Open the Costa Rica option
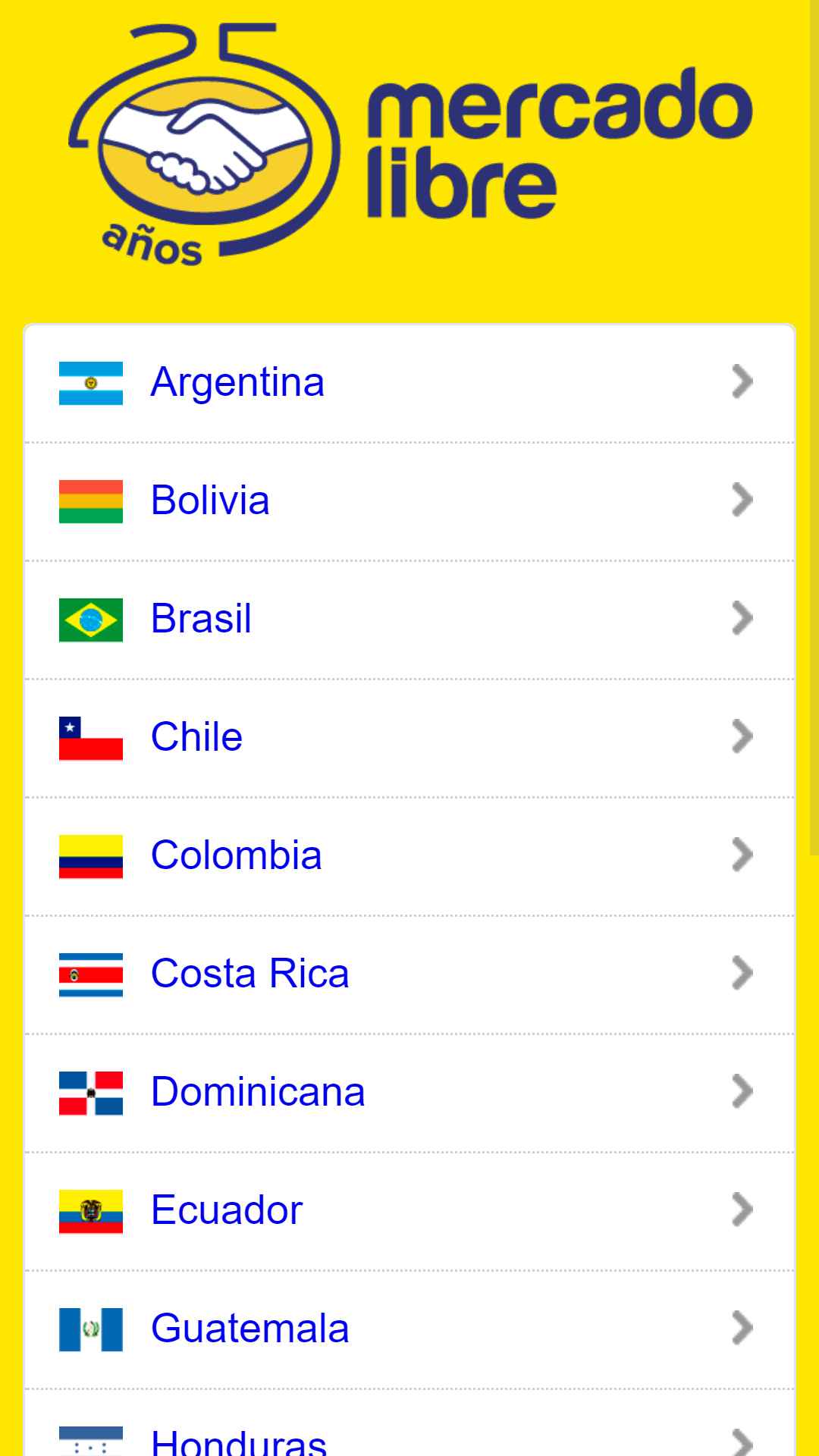The height and width of the screenshot is (1456, 819). click(x=409, y=974)
